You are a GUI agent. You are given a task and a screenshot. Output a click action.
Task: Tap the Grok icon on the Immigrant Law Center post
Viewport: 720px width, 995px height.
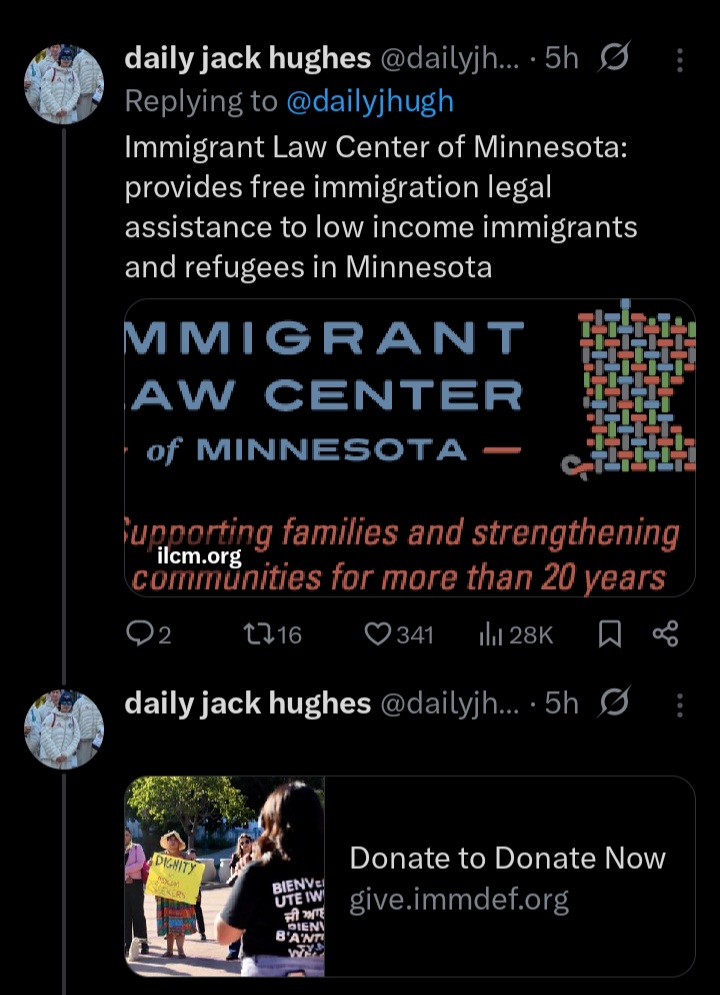click(613, 60)
